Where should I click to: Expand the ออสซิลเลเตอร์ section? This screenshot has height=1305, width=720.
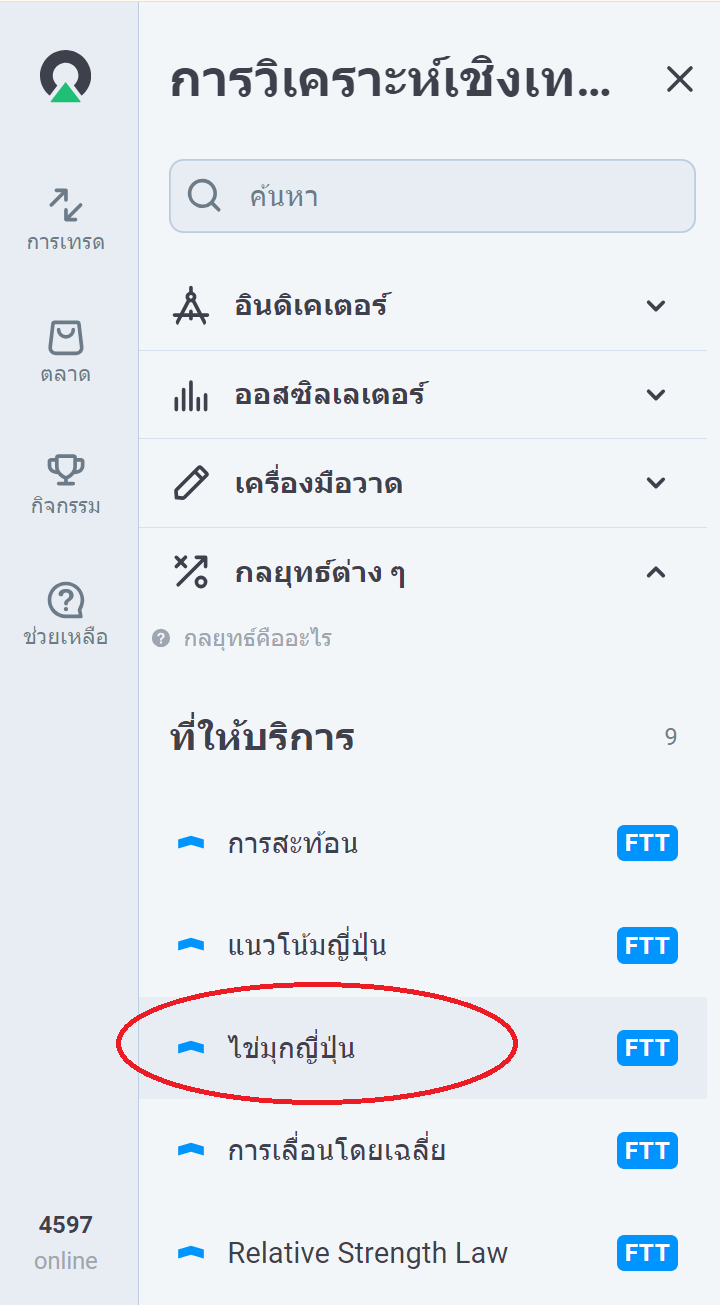click(423, 395)
